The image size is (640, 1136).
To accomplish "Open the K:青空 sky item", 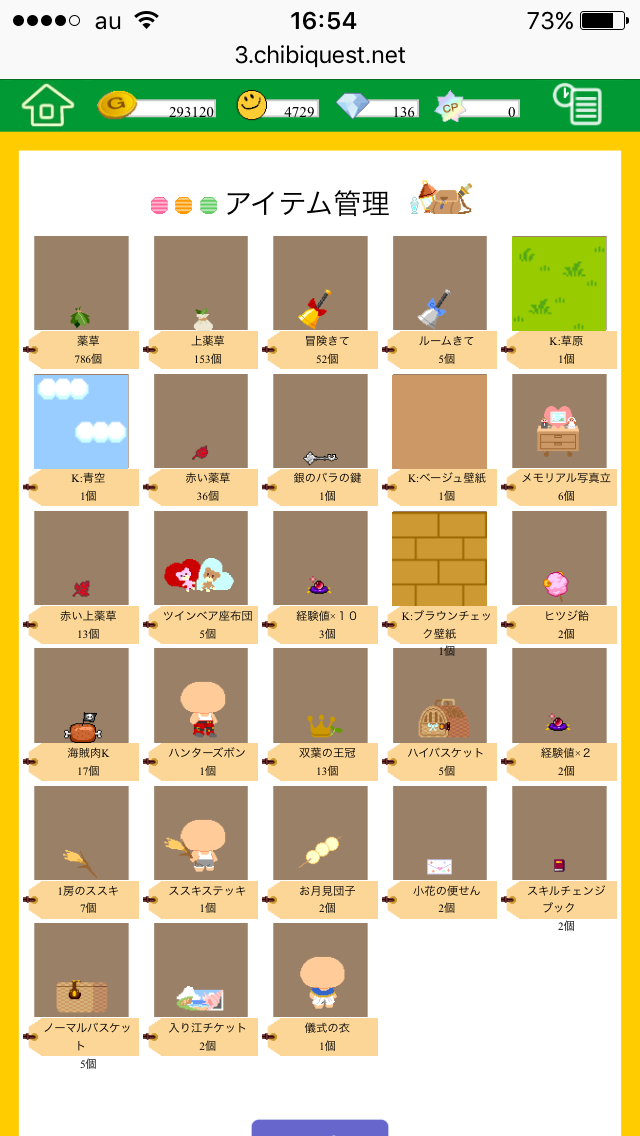I will pyautogui.click(x=81, y=421).
